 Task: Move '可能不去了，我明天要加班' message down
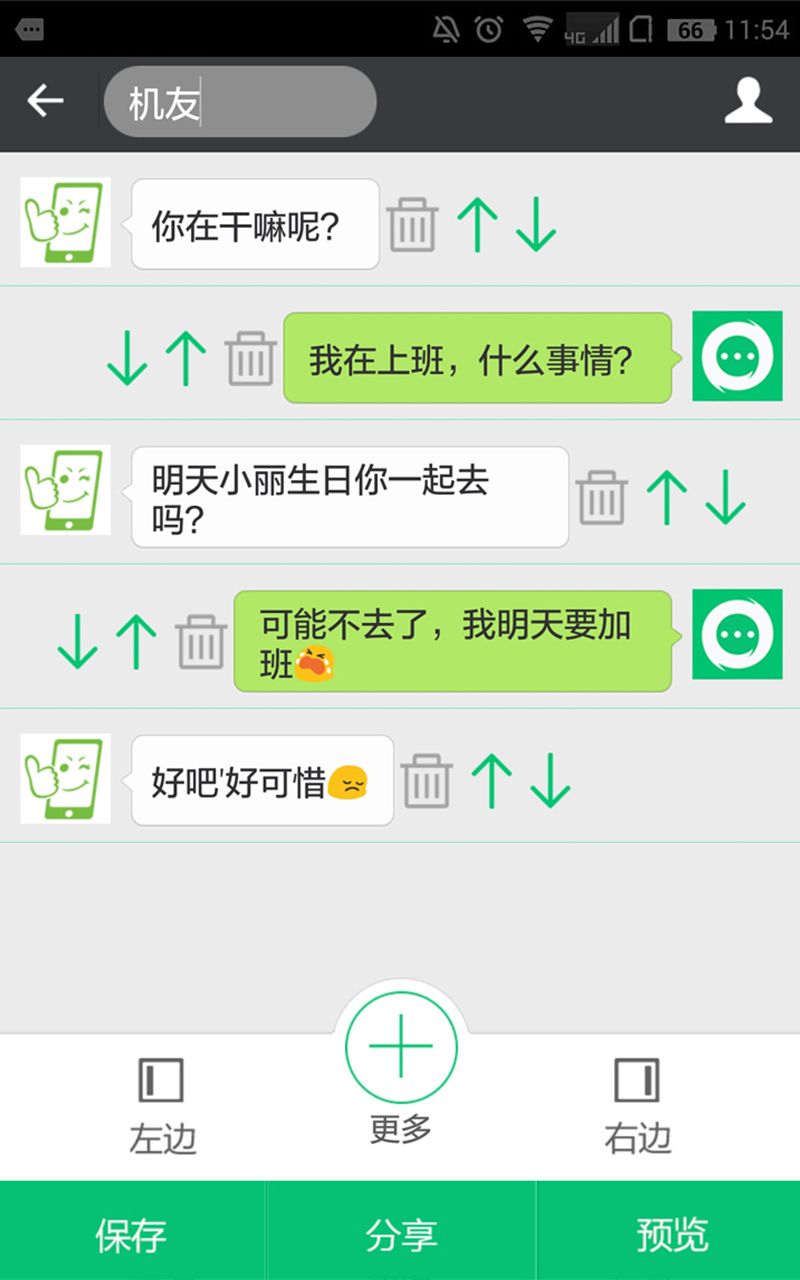(x=77, y=641)
